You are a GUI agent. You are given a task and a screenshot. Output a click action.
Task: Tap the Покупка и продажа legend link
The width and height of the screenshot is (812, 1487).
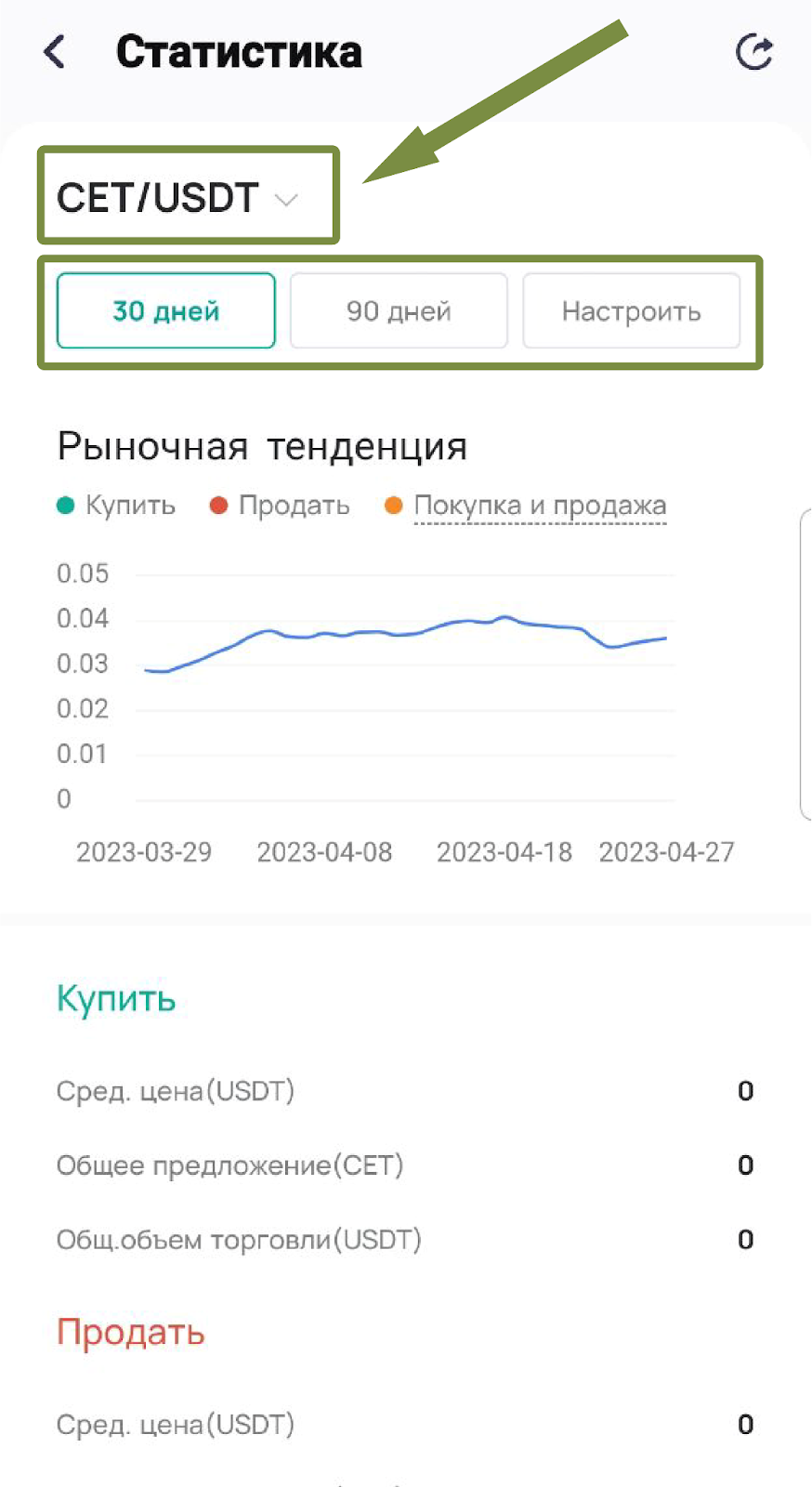pos(540,506)
